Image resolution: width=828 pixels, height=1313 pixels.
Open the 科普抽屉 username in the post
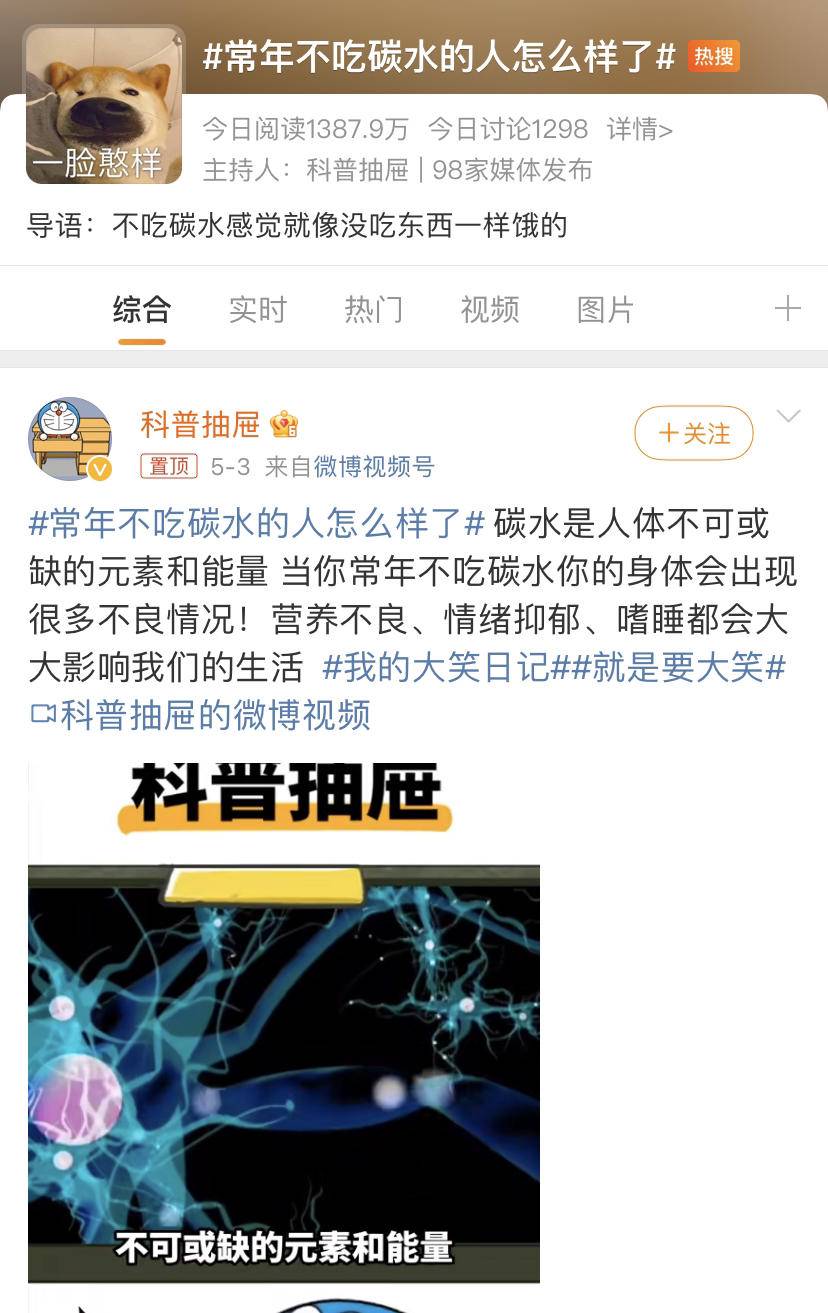click(x=200, y=424)
